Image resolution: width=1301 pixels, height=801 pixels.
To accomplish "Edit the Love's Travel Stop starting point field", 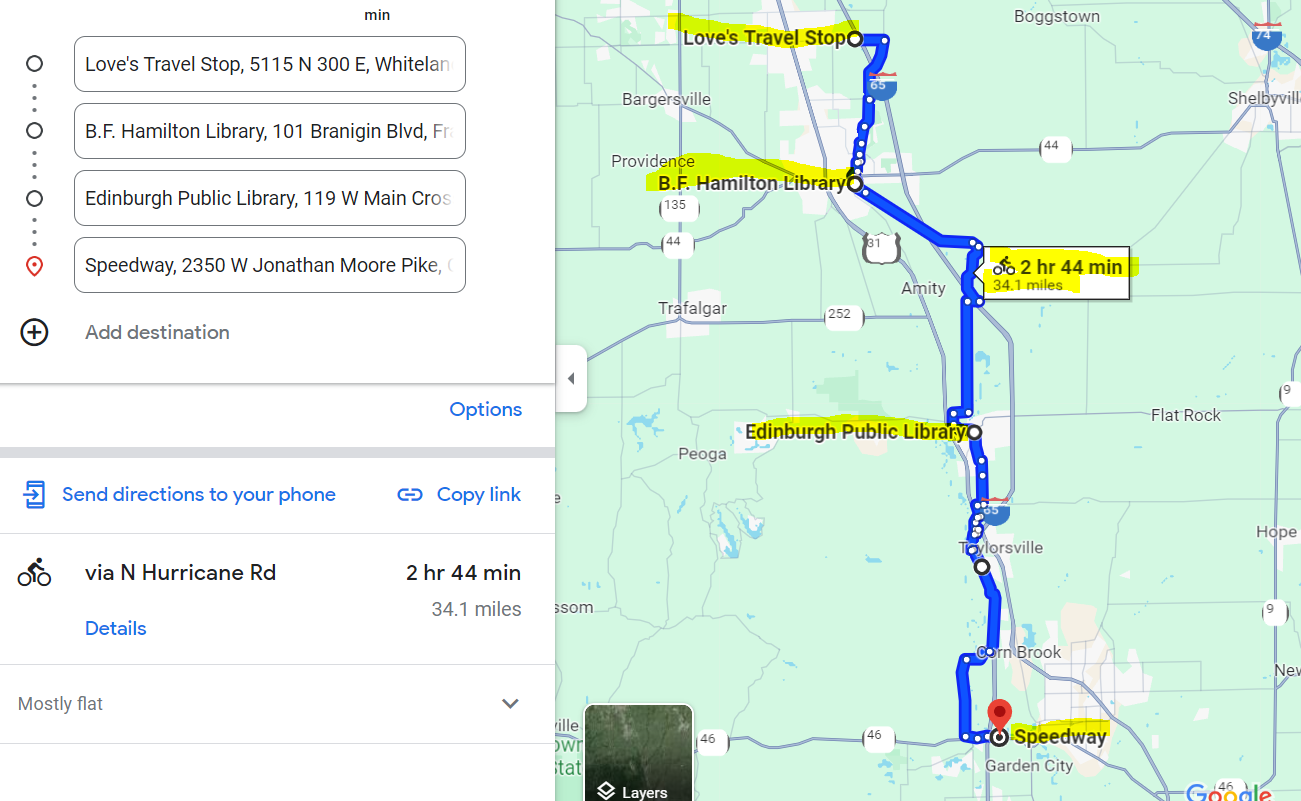I will click(x=269, y=64).
